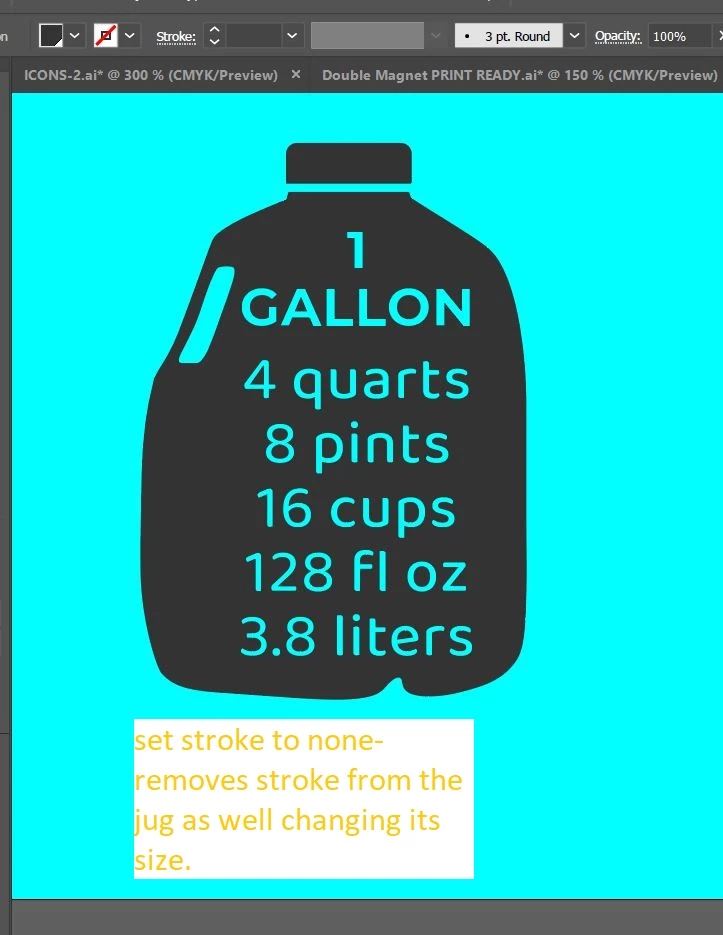The width and height of the screenshot is (723, 935).
Task: Close the ICONS-2.ai document tab
Action: (x=296, y=75)
